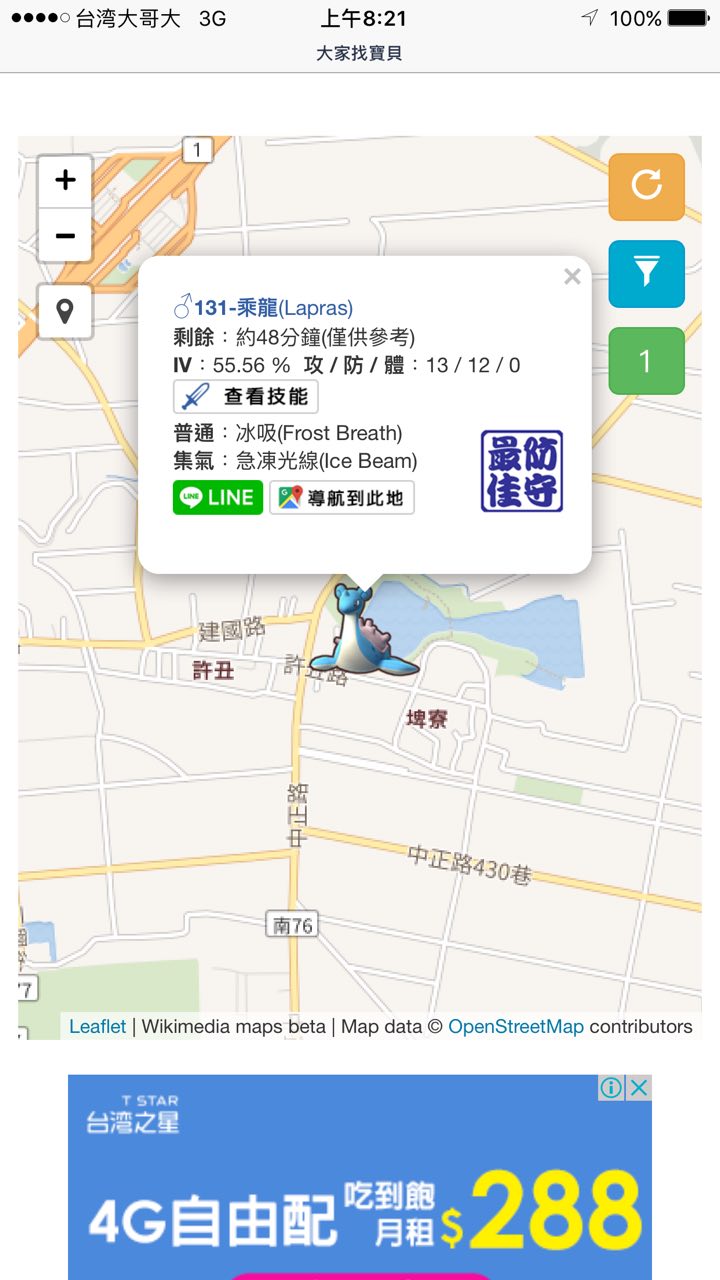Screen dimensions: 720x1280
Task: Select the Lapras marker on the map
Action: pos(362,635)
